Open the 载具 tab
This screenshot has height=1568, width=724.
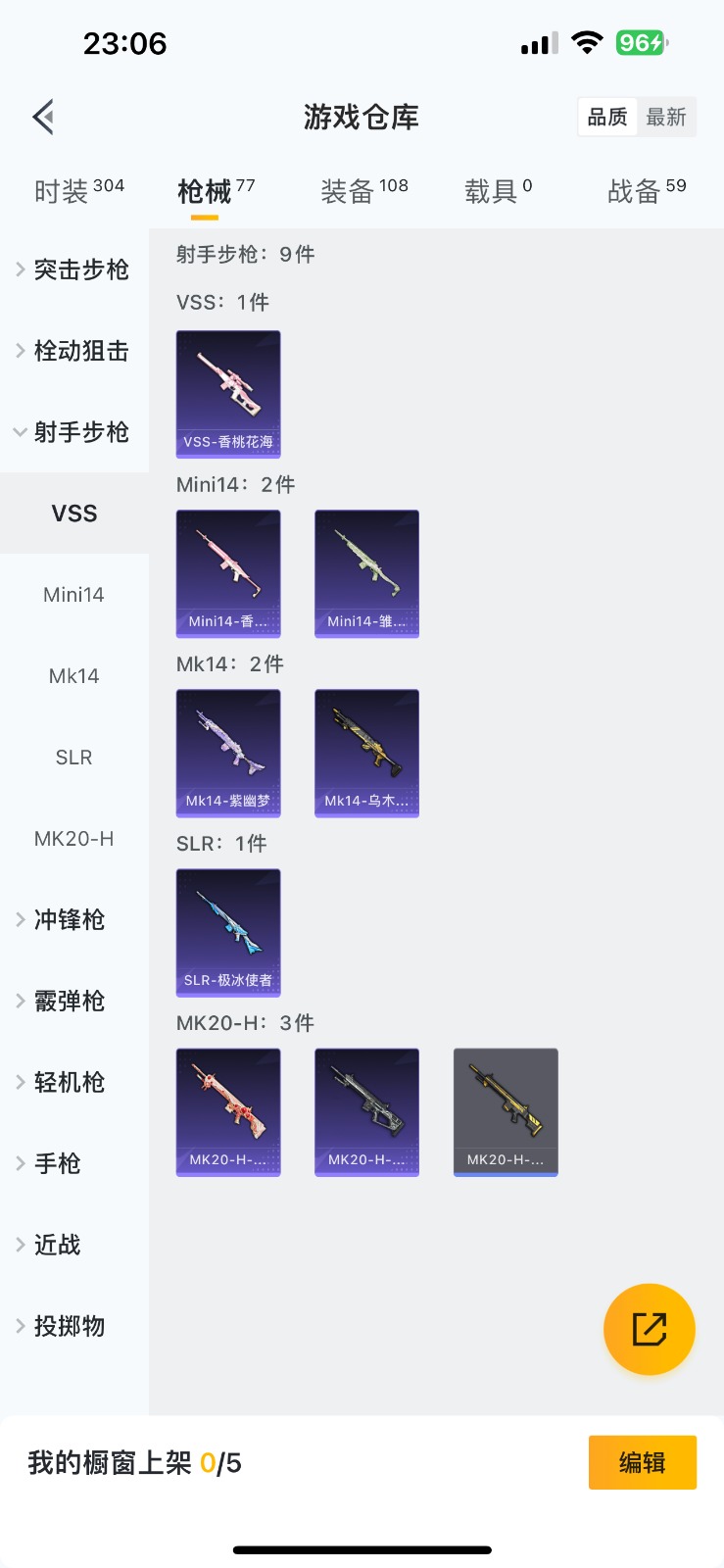click(x=498, y=190)
